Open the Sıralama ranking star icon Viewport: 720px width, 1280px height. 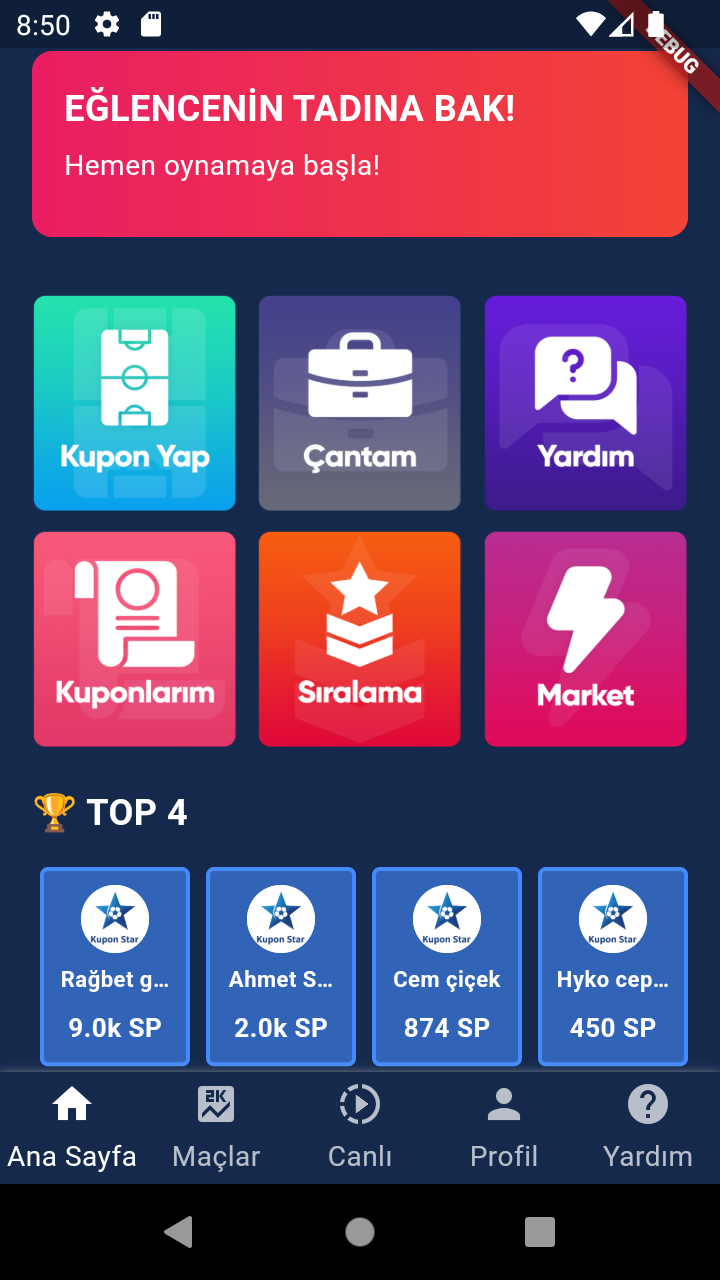click(359, 639)
